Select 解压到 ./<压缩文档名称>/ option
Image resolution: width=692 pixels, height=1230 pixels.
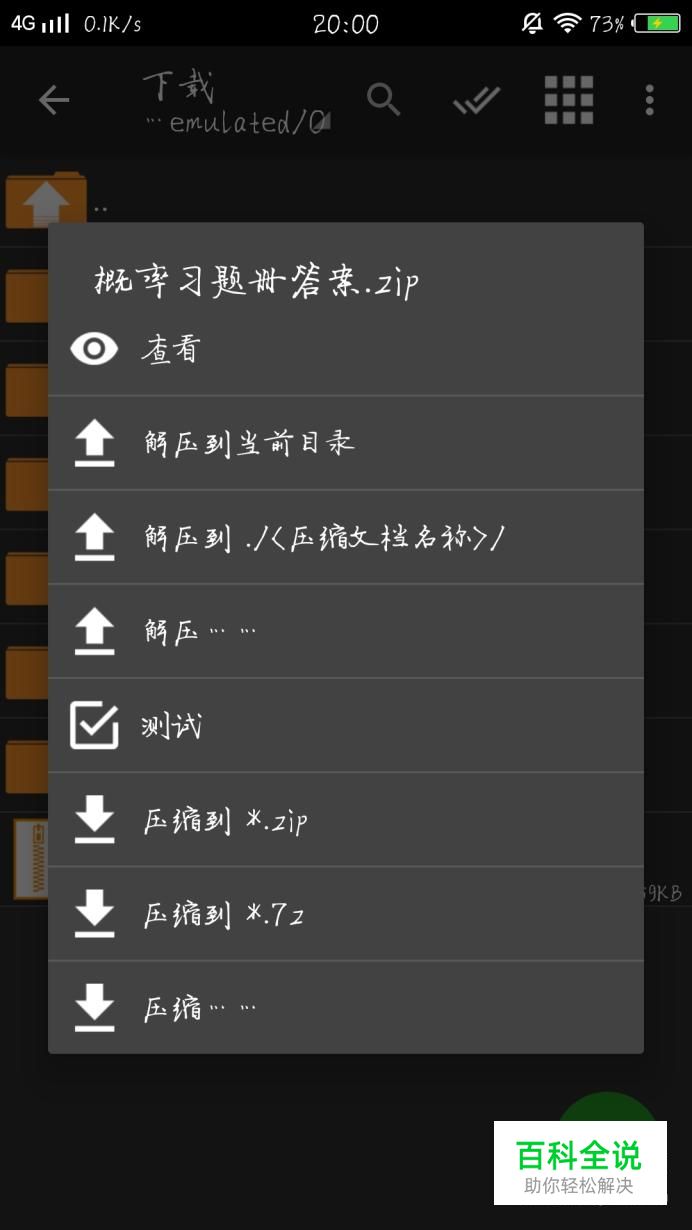coord(345,538)
